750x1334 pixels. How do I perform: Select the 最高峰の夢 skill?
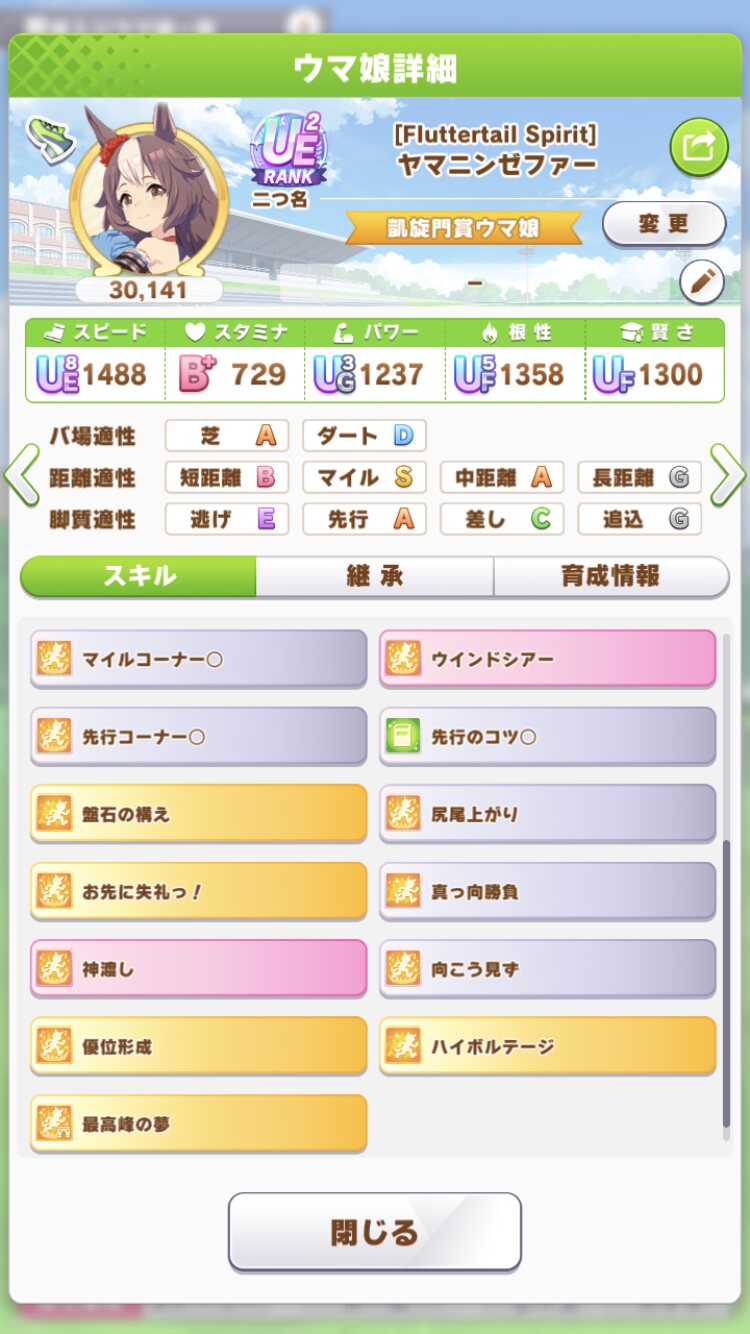coord(199,1124)
